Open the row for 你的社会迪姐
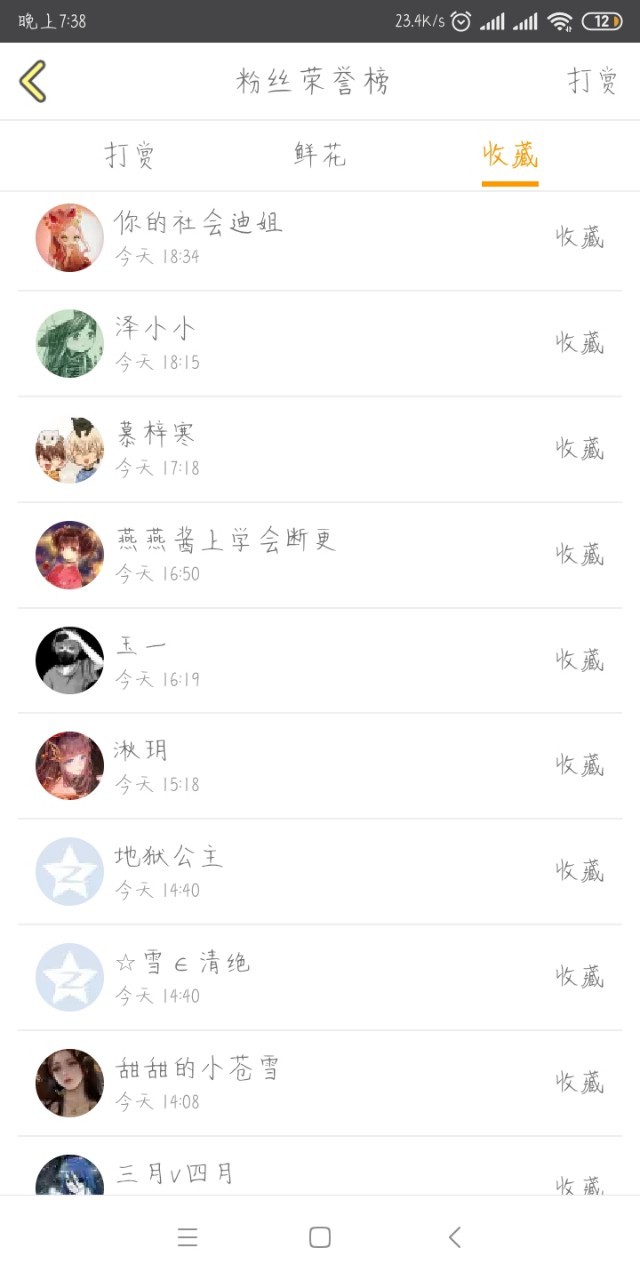This screenshot has width=640, height=1280. pyautogui.click(x=320, y=239)
